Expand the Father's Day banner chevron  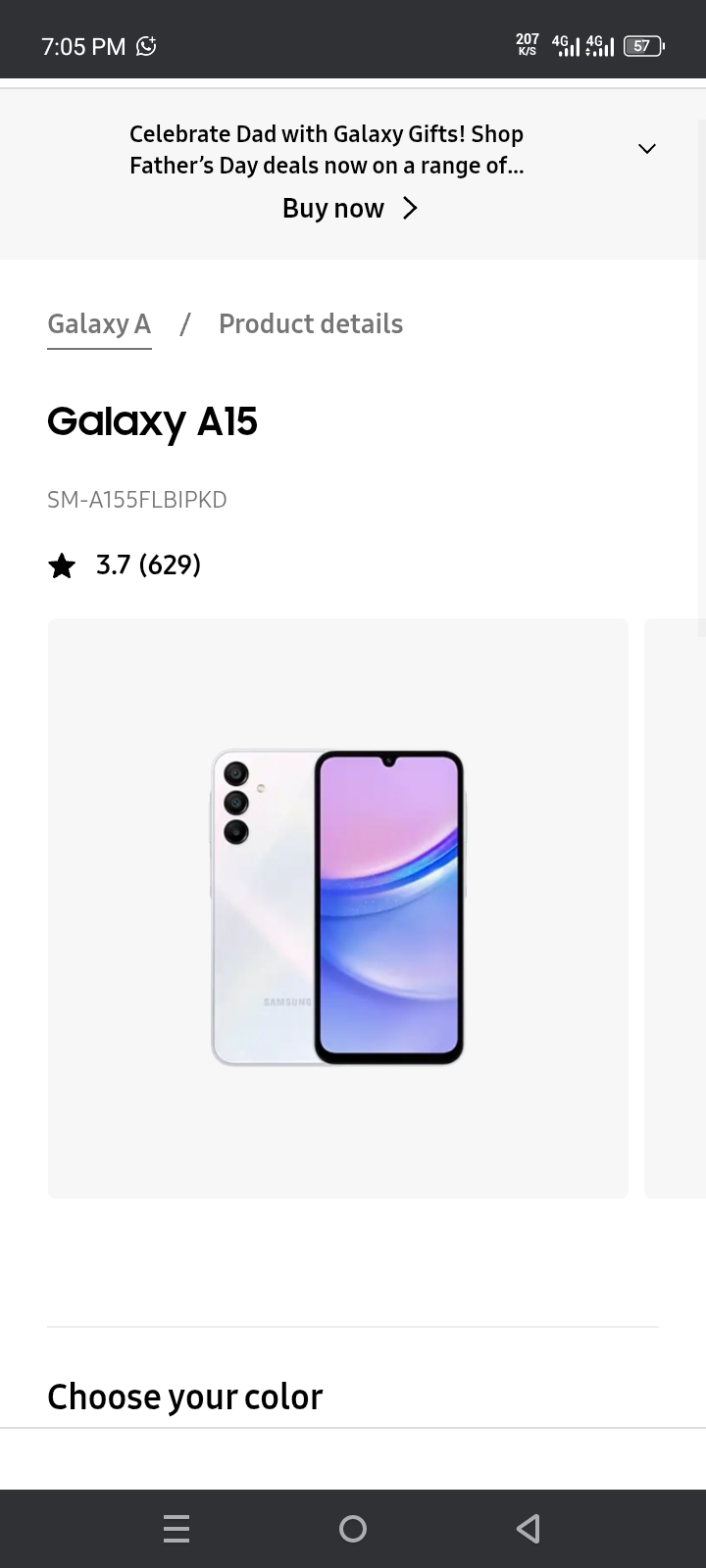(x=646, y=149)
